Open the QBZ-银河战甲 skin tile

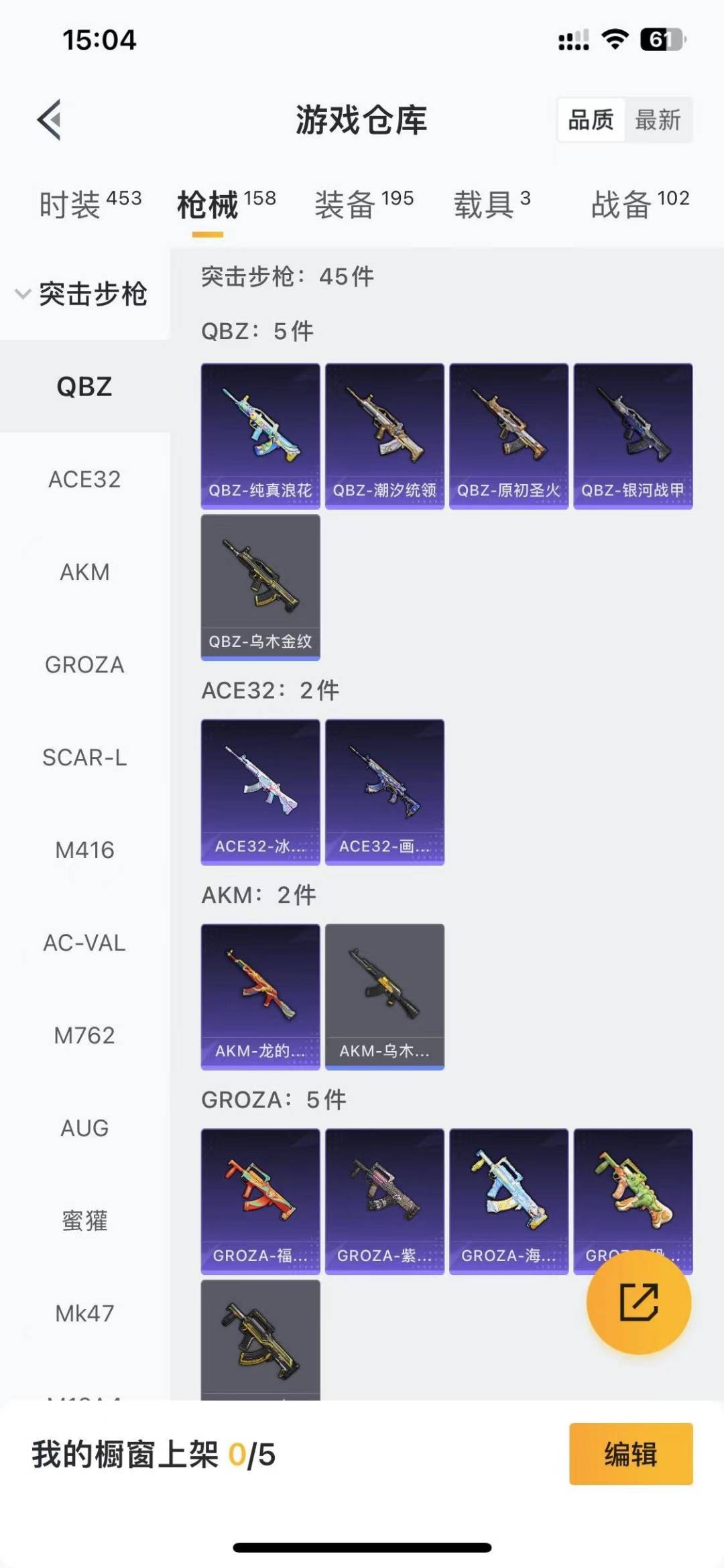(633, 436)
